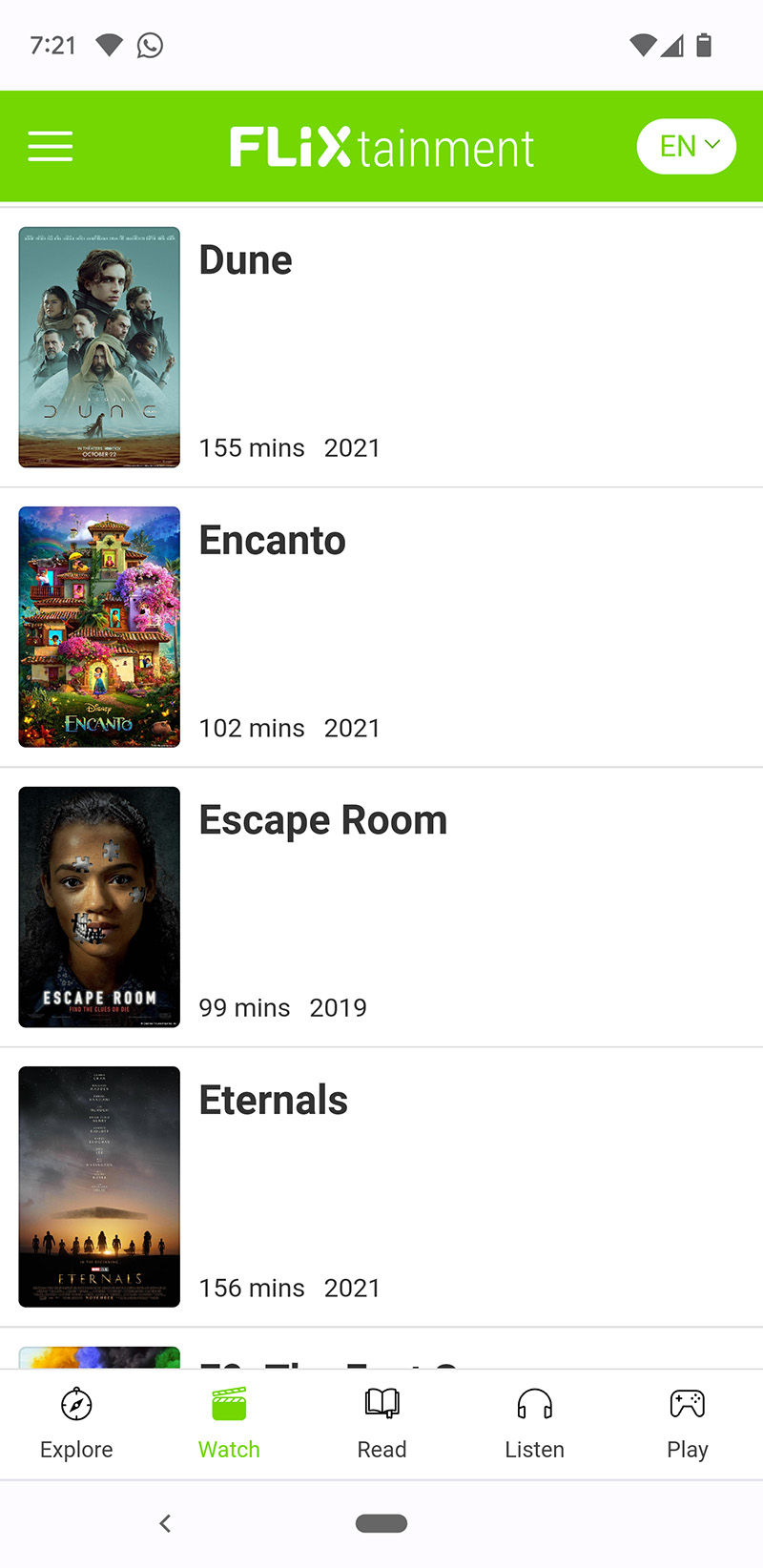
Task: Open the hamburger drawer menu
Action: click(x=51, y=147)
